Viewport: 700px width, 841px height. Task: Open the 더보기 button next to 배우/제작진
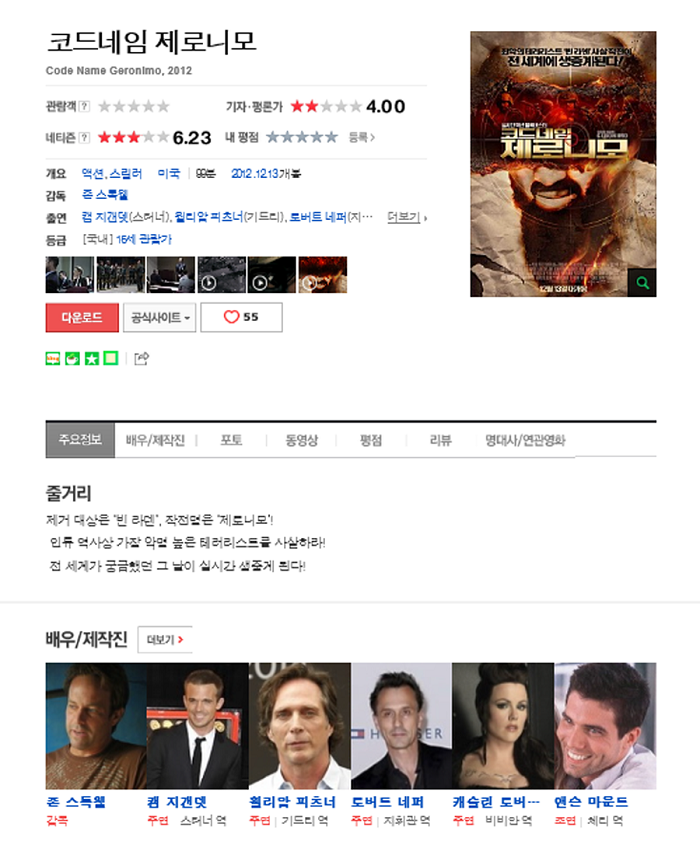click(163, 639)
